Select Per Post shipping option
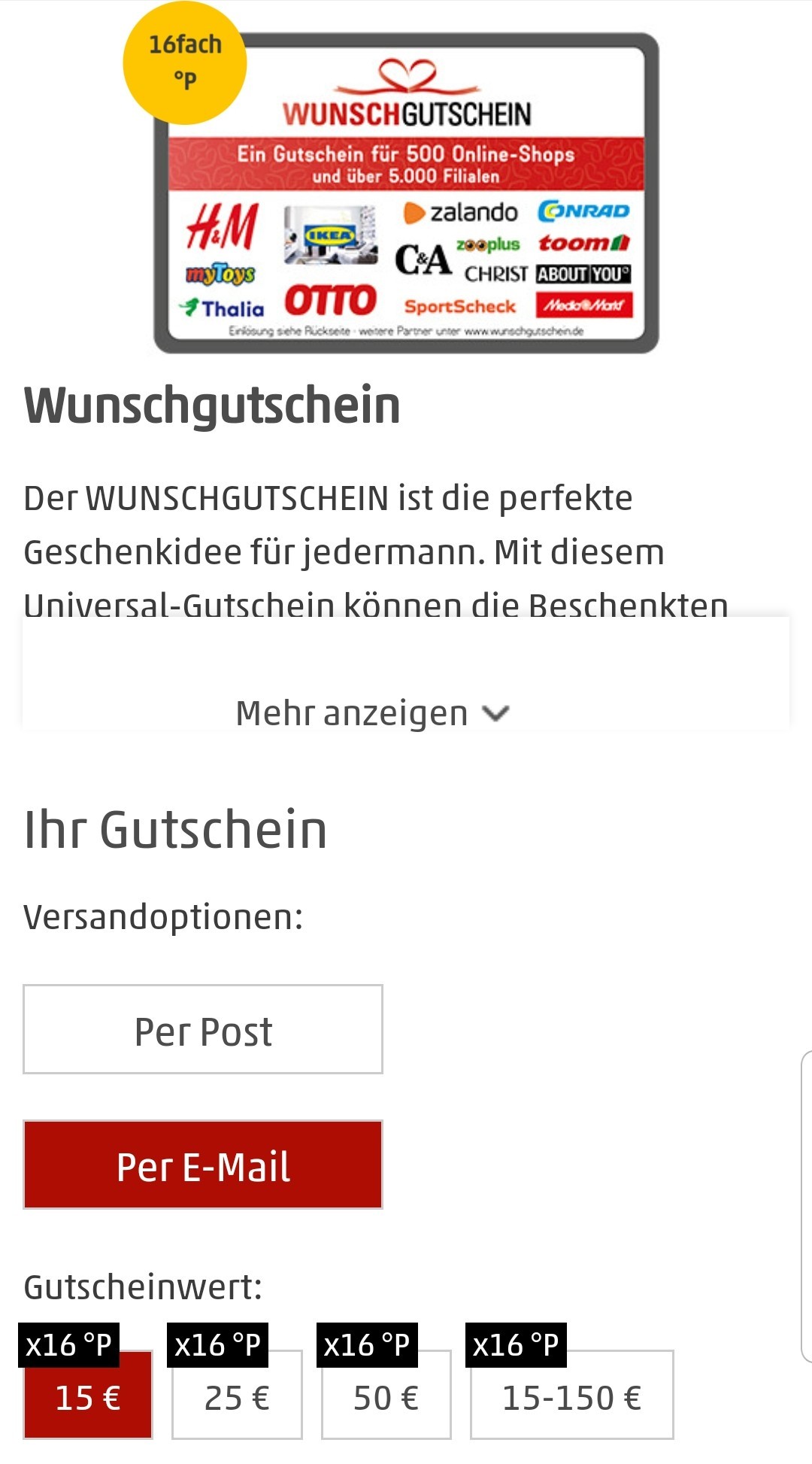The width and height of the screenshot is (812, 1464). tap(203, 1029)
